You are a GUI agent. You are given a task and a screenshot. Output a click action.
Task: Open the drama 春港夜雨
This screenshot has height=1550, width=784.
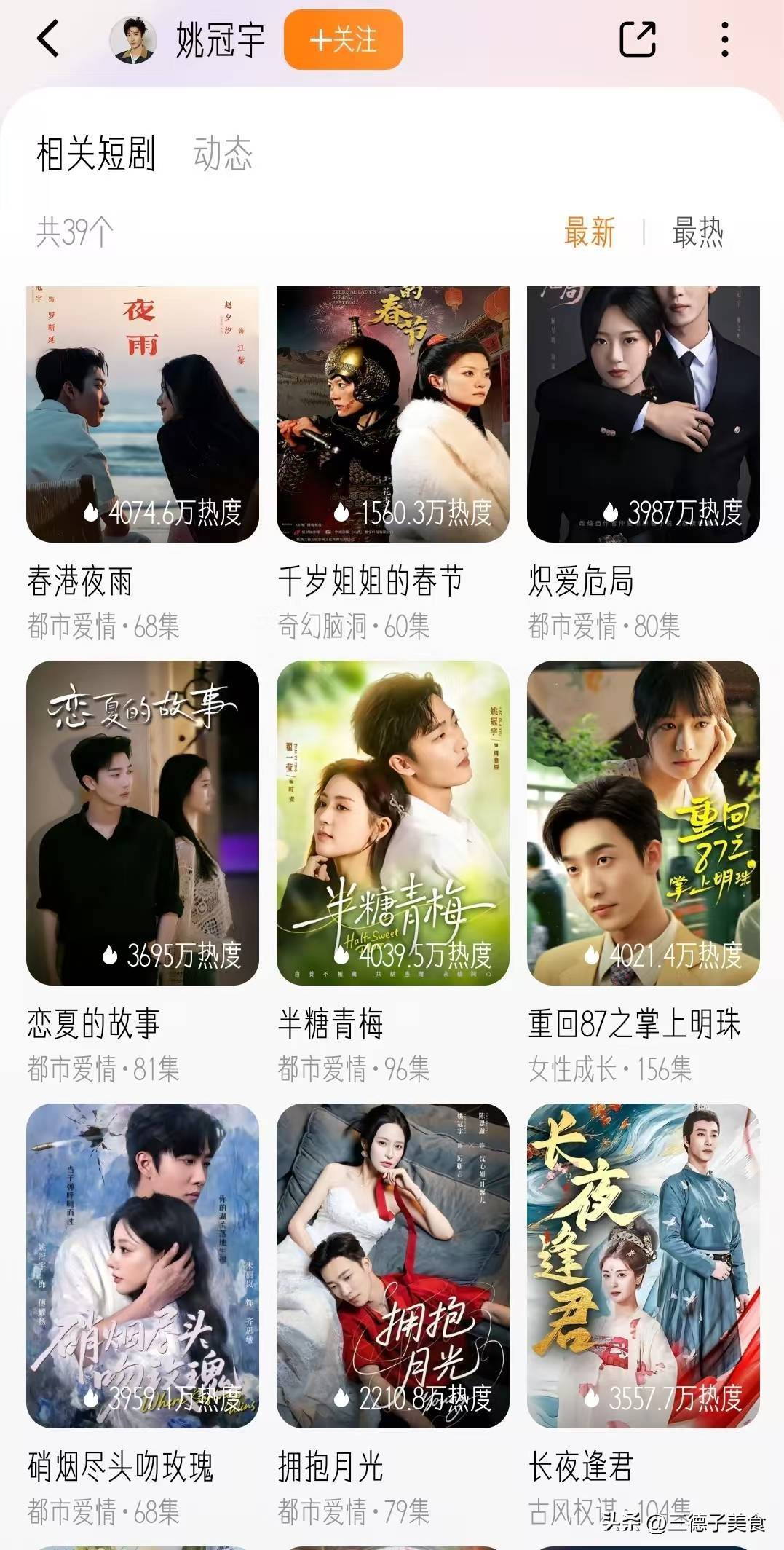point(143,414)
